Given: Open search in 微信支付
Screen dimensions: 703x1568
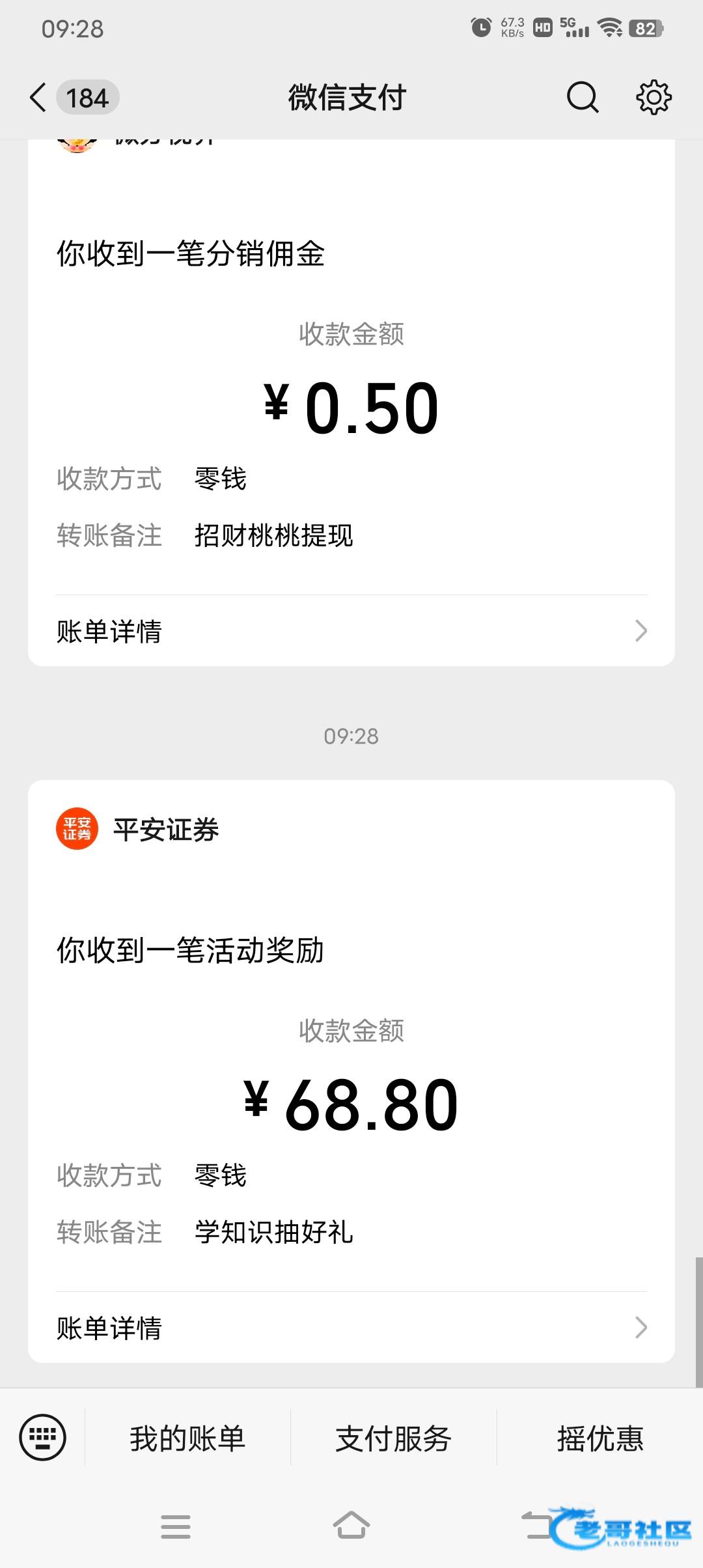Looking at the screenshot, I should (x=582, y=98).
